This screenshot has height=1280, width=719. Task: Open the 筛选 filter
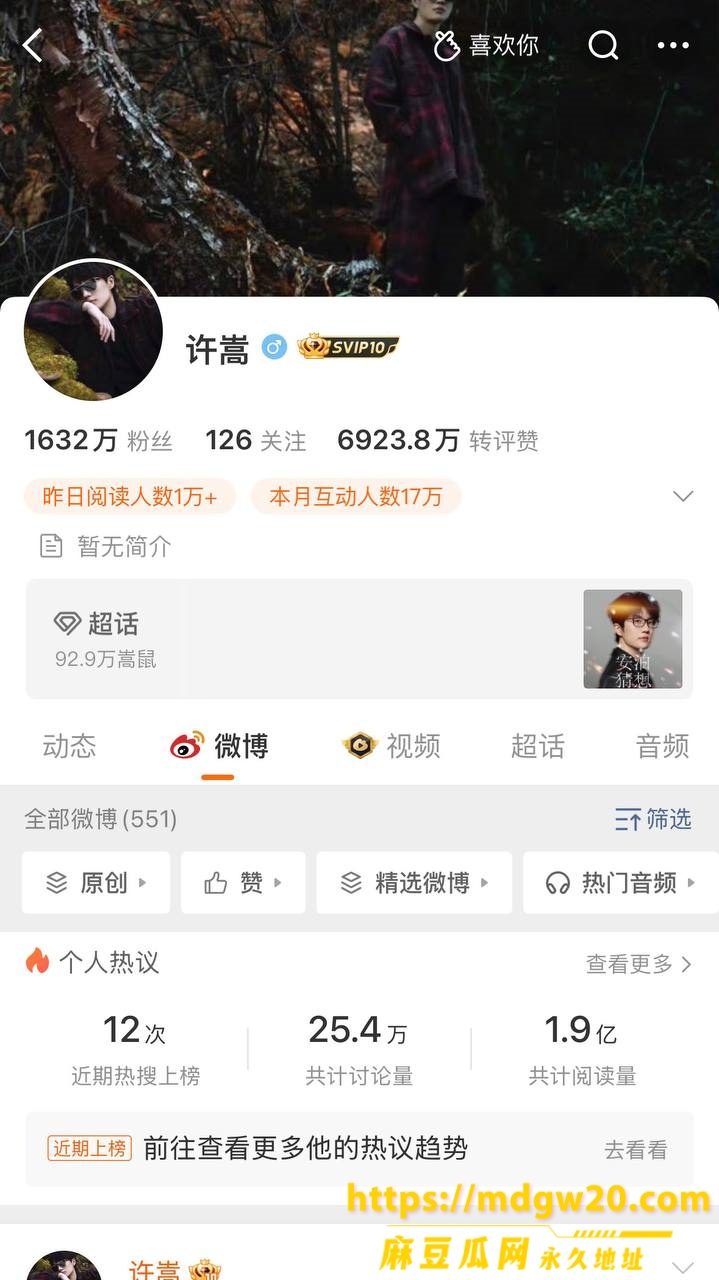(653, 820)
